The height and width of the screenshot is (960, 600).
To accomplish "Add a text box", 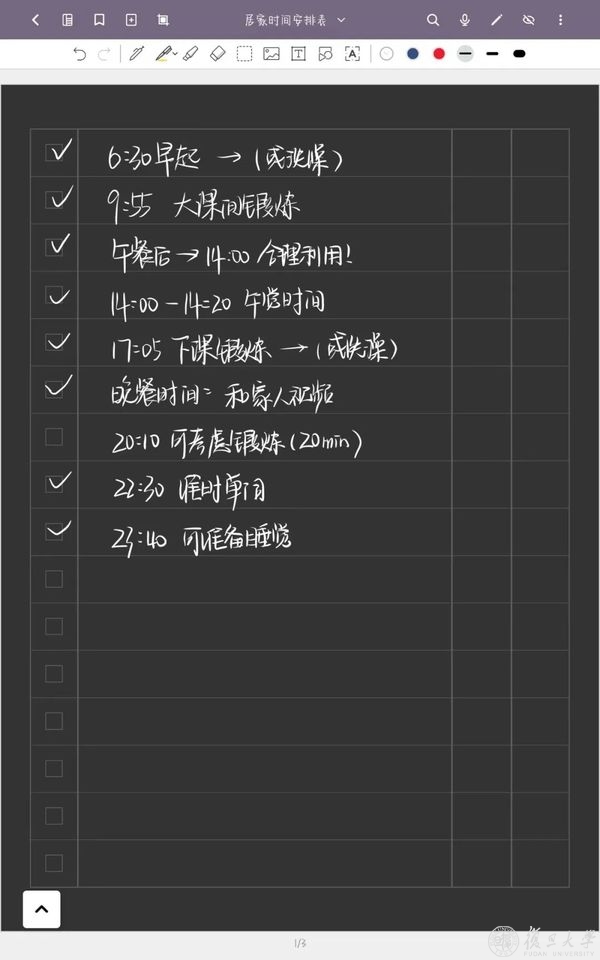I will coord(298,54).
